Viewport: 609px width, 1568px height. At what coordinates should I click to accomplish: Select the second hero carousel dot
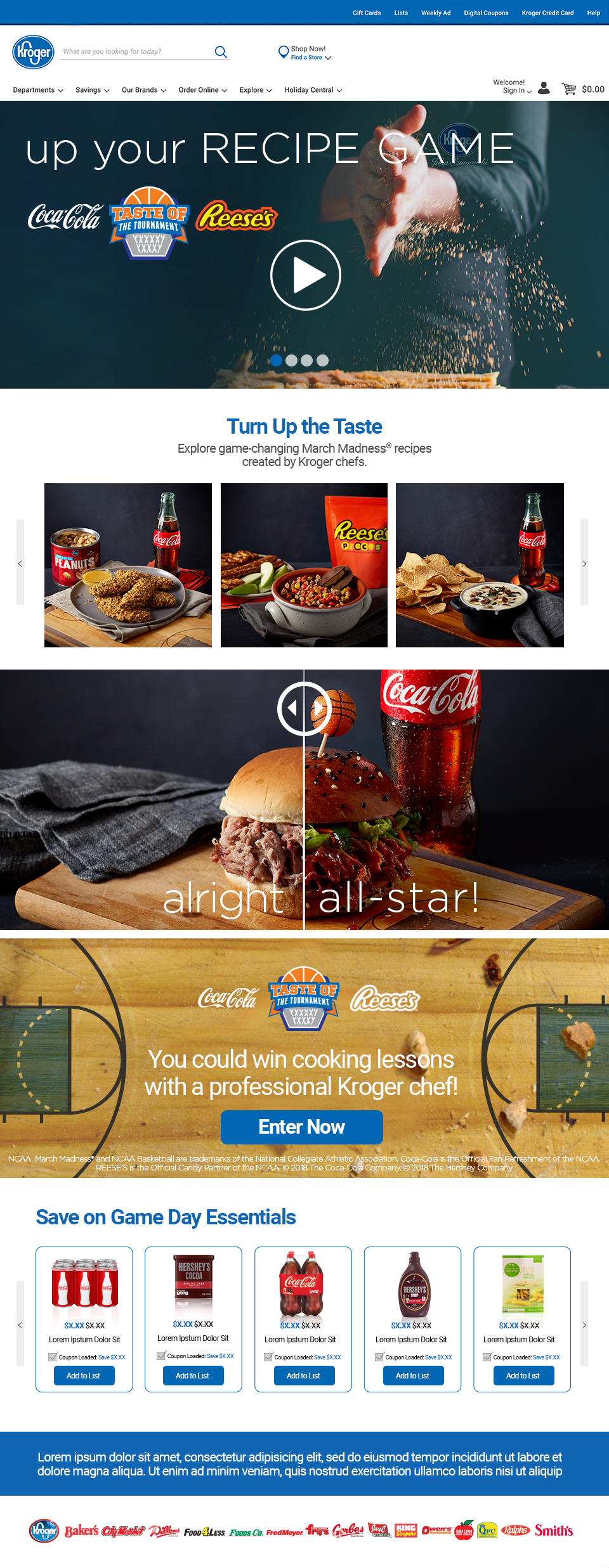click(x=291, y=360)
